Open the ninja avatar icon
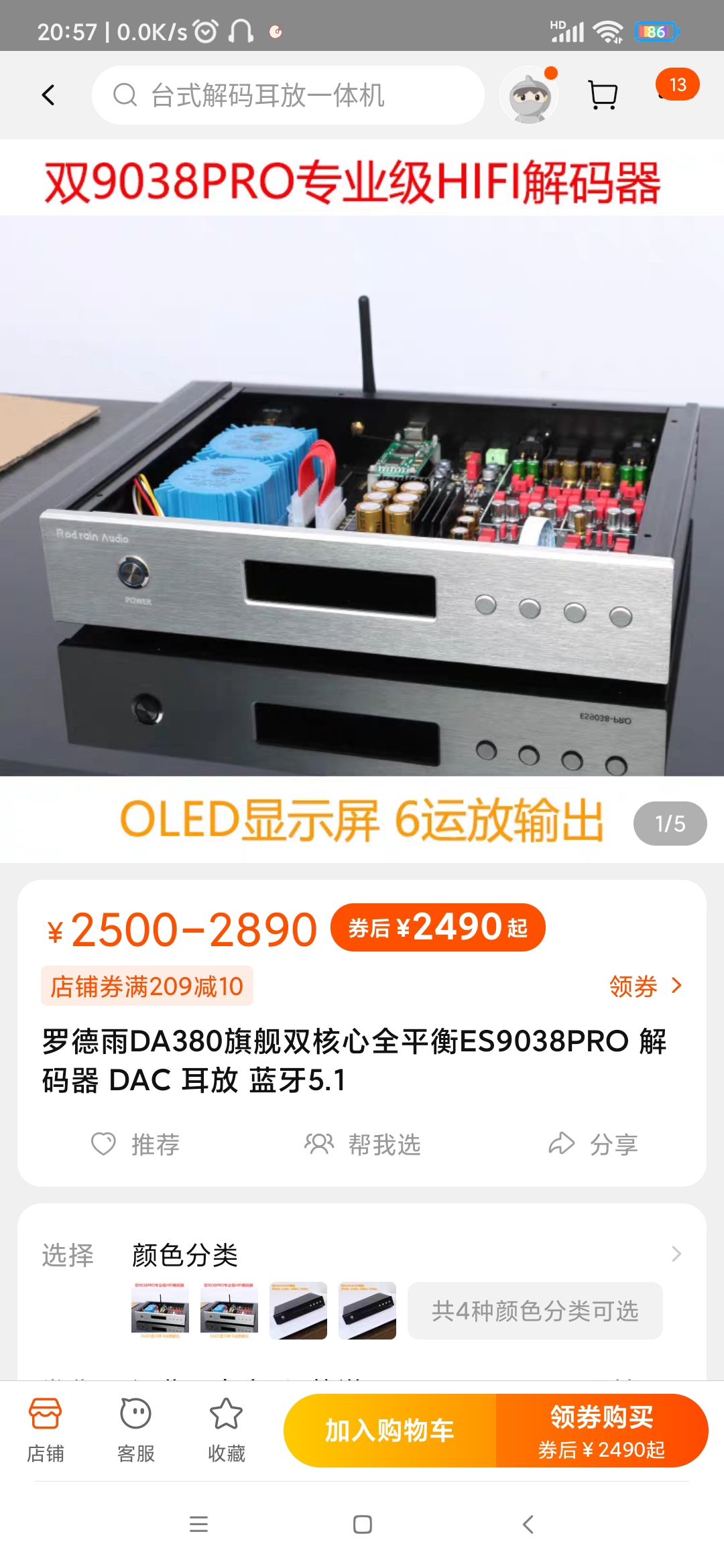Image resolution: width=724 pixels, height=1568 pixels. coord(530,96)
